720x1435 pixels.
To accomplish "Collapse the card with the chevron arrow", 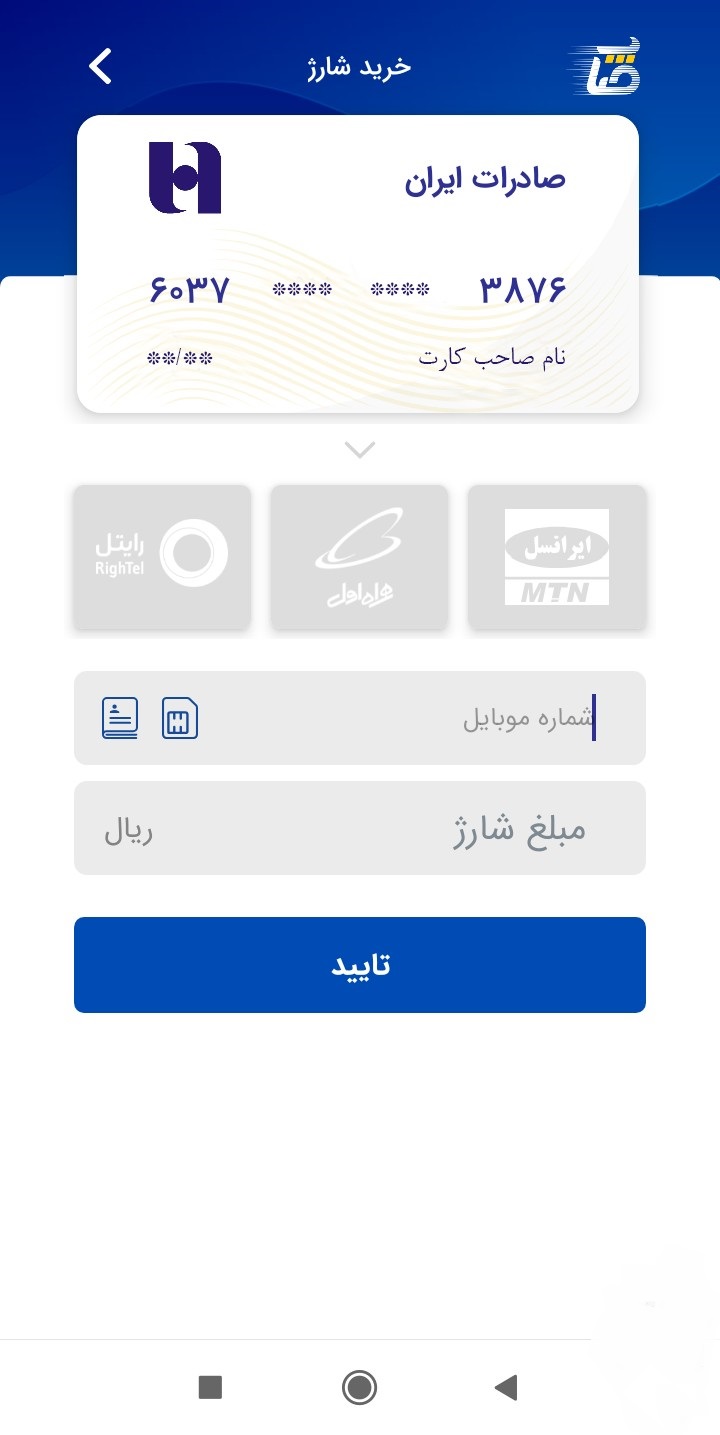I will 359,449.
